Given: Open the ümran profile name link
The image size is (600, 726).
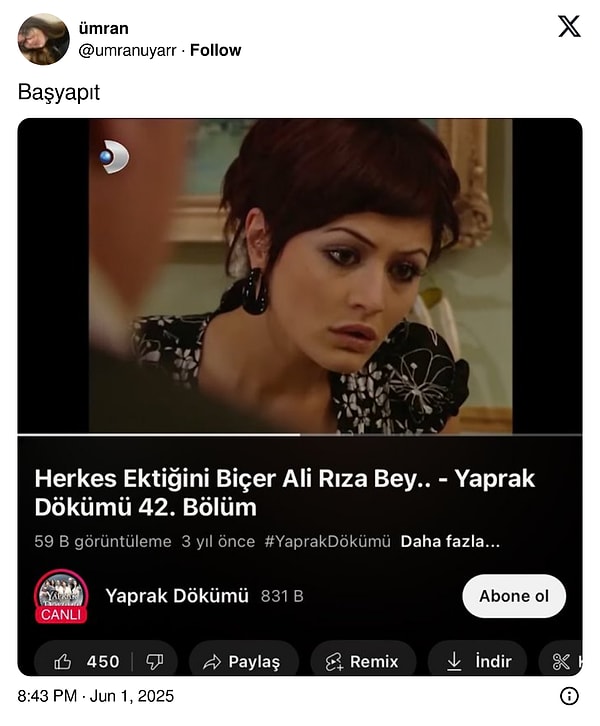Looking at the screenshot, I should [103, 28].
